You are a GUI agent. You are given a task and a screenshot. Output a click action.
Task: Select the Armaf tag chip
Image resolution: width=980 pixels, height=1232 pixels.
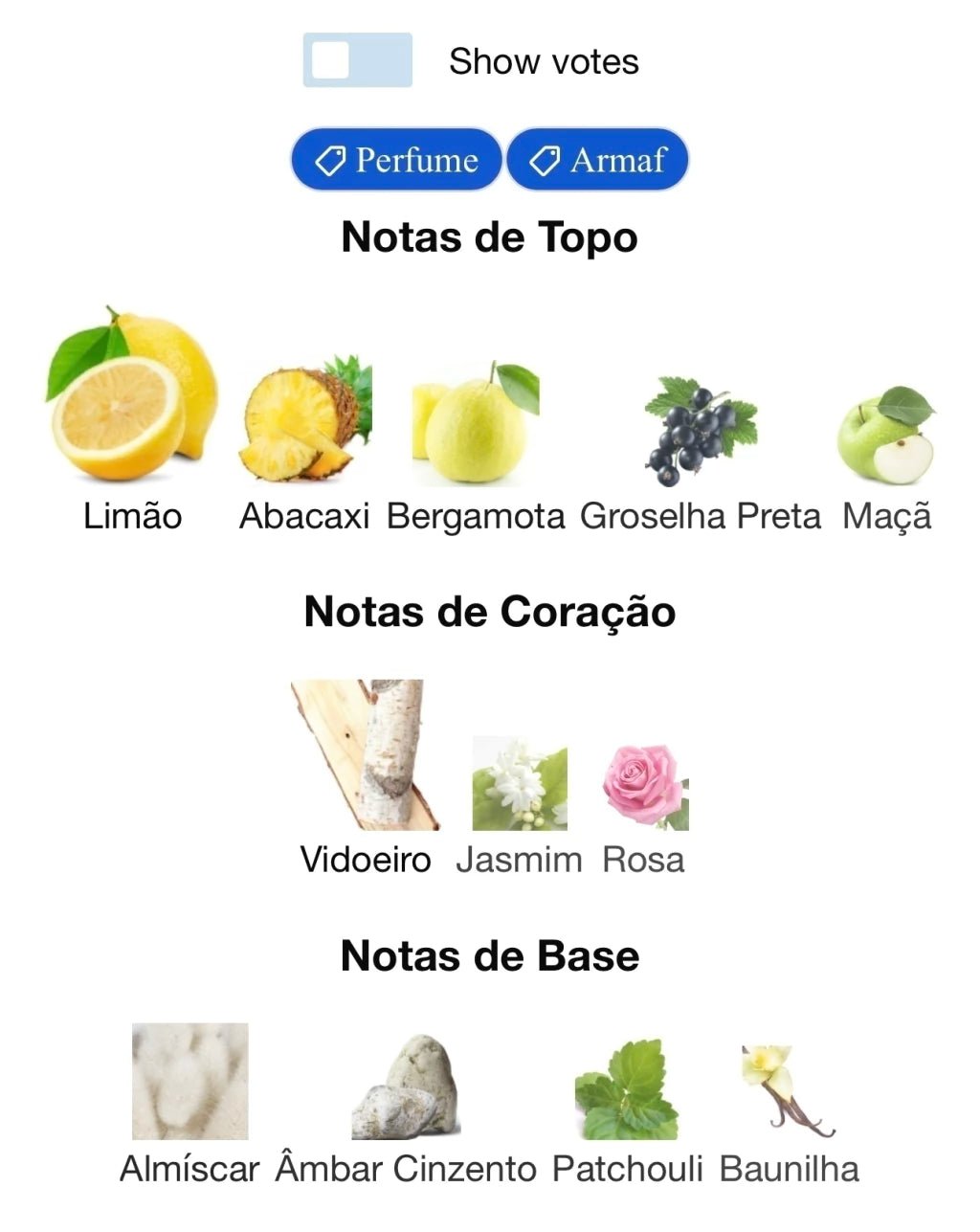(x=597, y=160)
